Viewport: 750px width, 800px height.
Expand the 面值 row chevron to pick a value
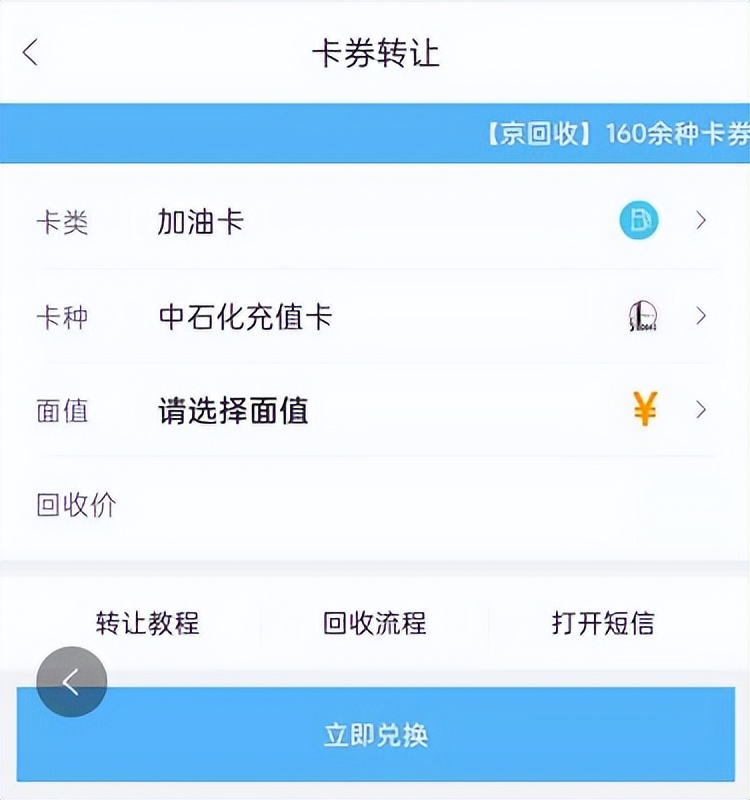(x=700, y=410)
